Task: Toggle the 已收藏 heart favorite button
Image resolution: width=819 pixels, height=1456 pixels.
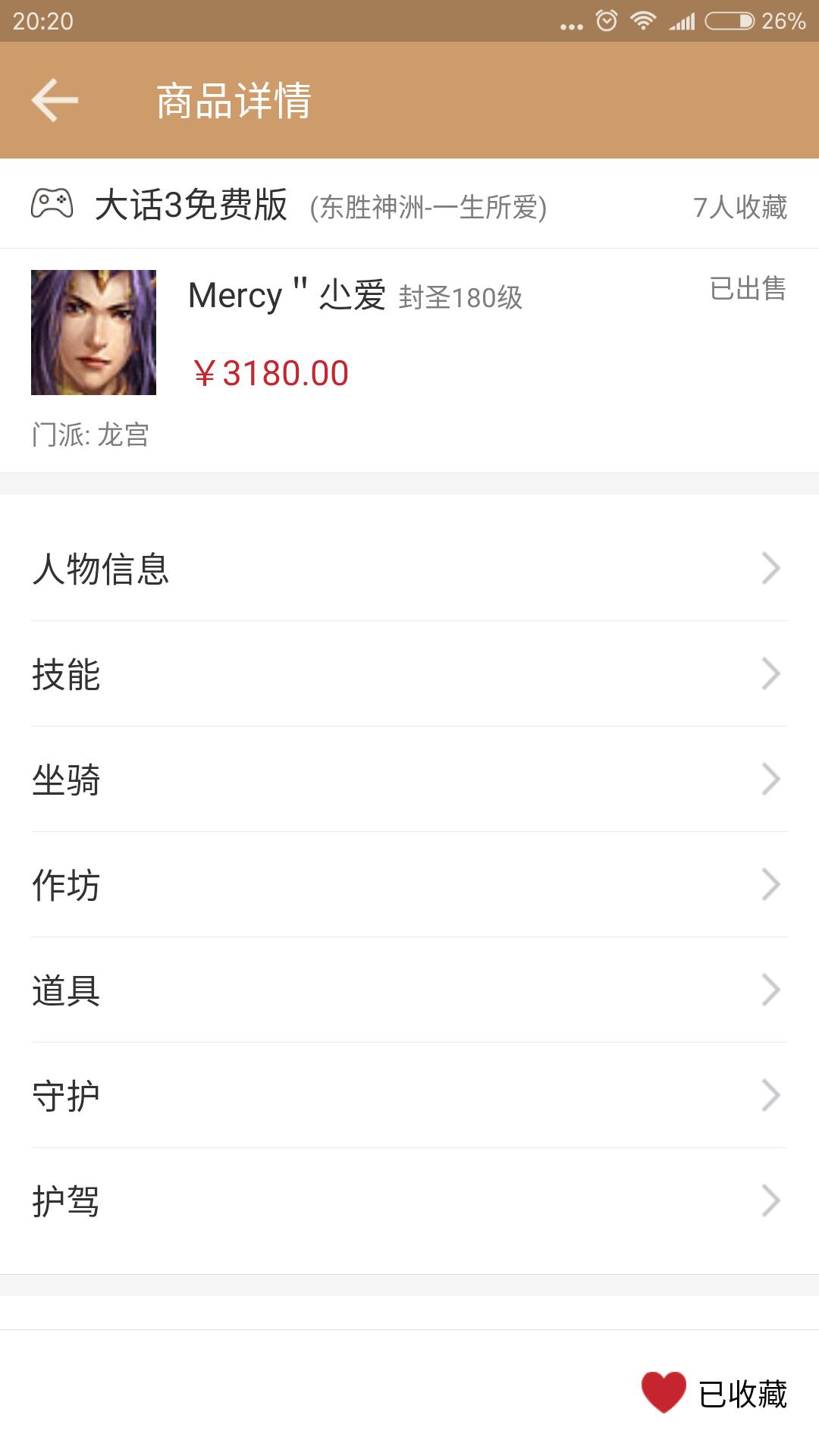Action: (x=714, y=1393)
